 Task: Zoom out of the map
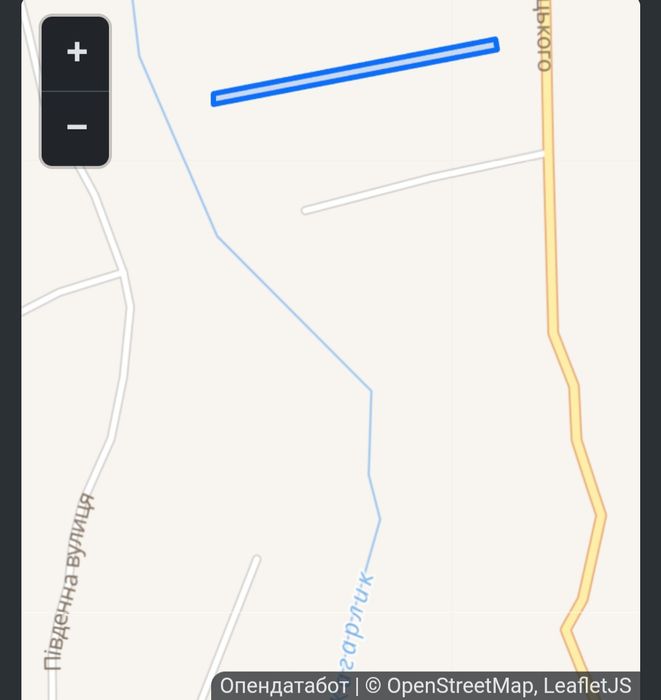(76, 128)
